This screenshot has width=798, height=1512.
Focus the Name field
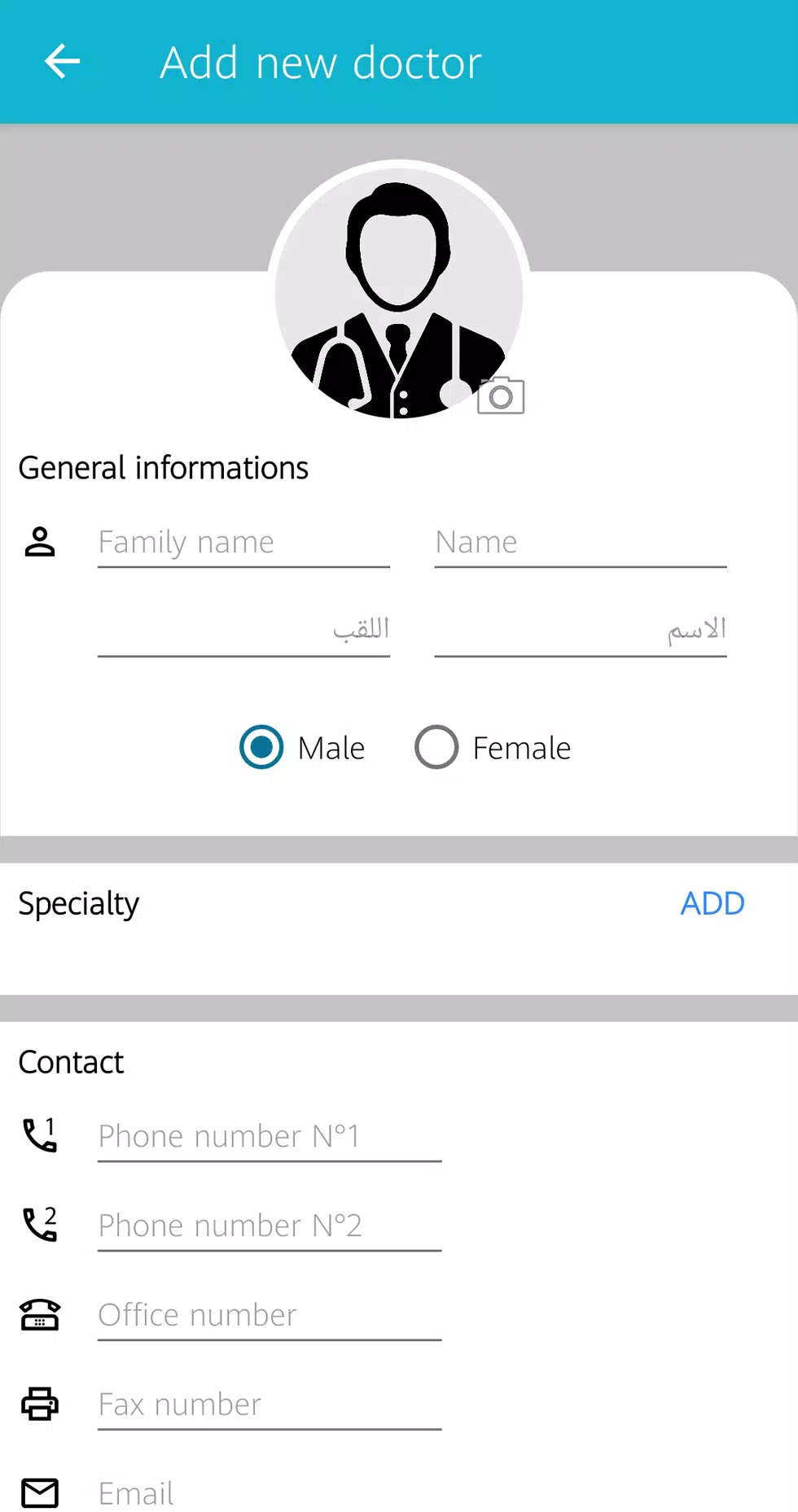coord(581,543)
